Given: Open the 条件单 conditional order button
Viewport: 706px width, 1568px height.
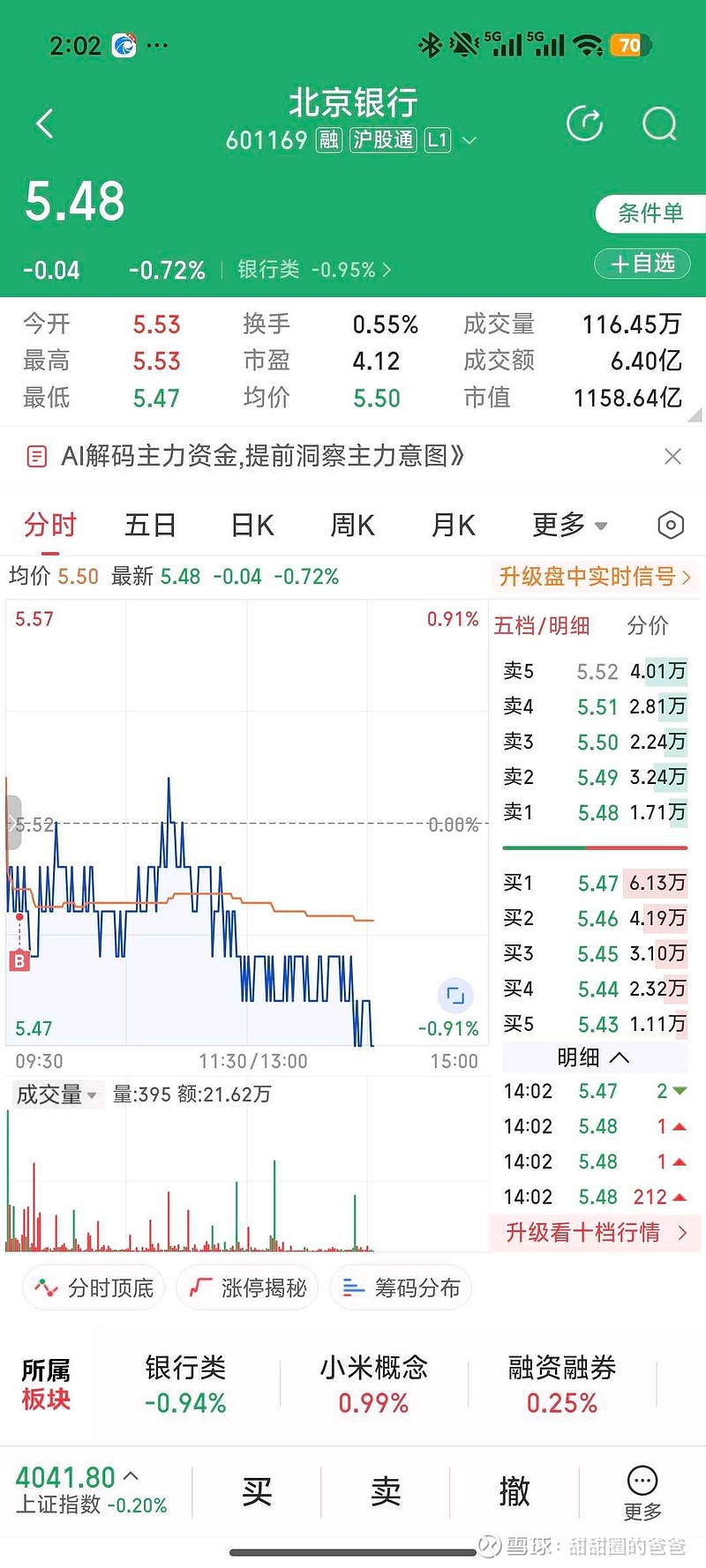Looking at the screenshot, I should [x=650, y=213].
